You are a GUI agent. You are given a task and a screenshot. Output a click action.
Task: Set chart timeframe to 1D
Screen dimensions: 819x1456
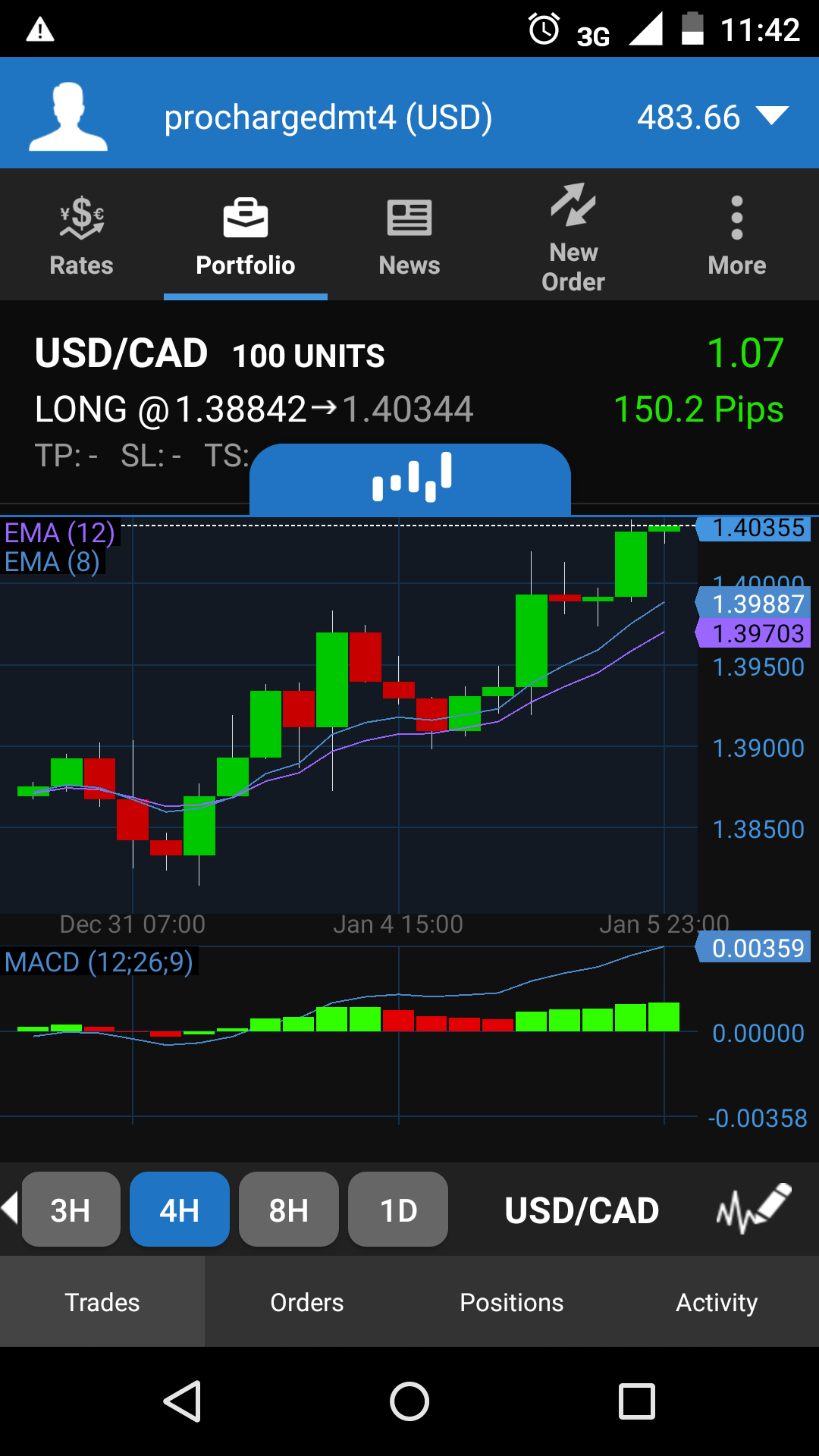[x=398, y=1210]
